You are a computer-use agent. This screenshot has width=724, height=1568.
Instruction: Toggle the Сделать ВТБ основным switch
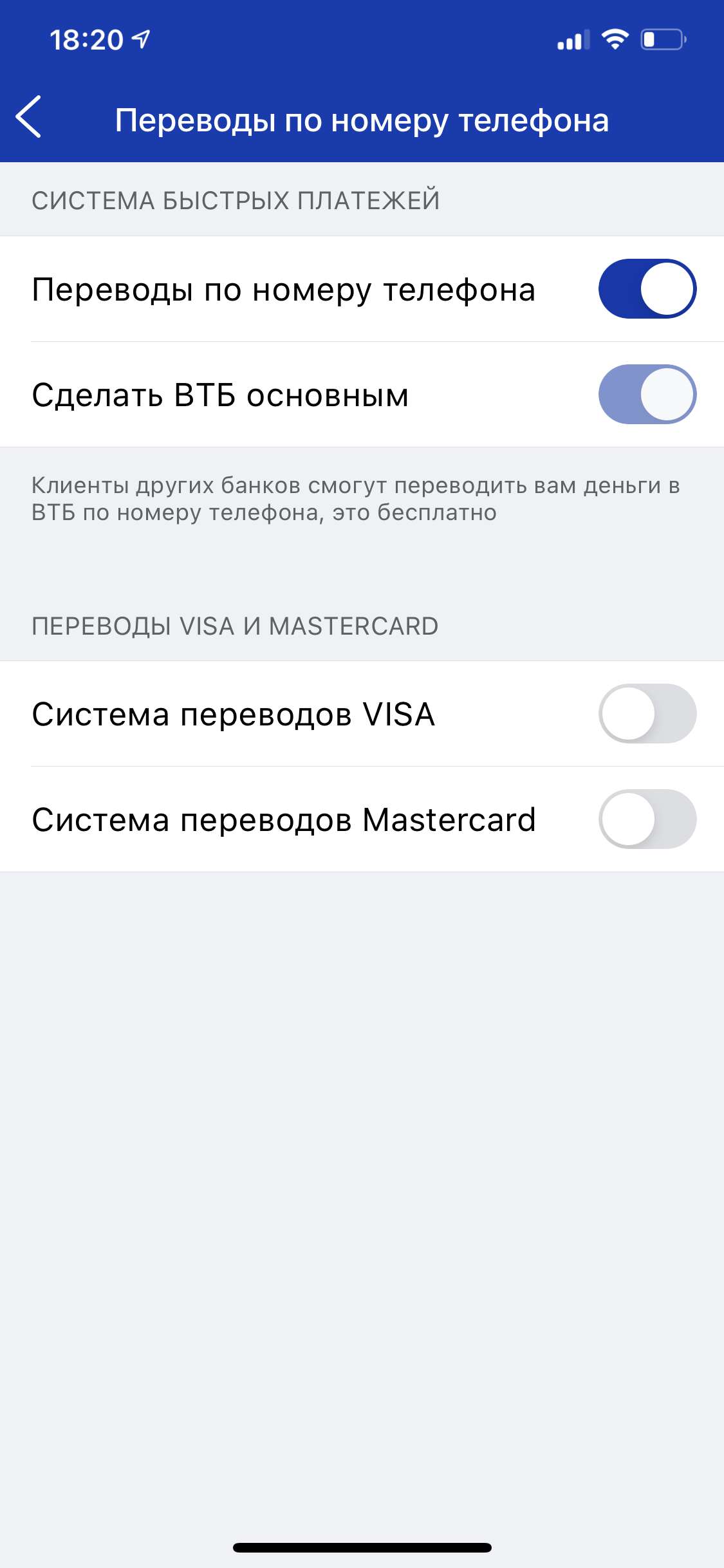[x=647, y=395]
